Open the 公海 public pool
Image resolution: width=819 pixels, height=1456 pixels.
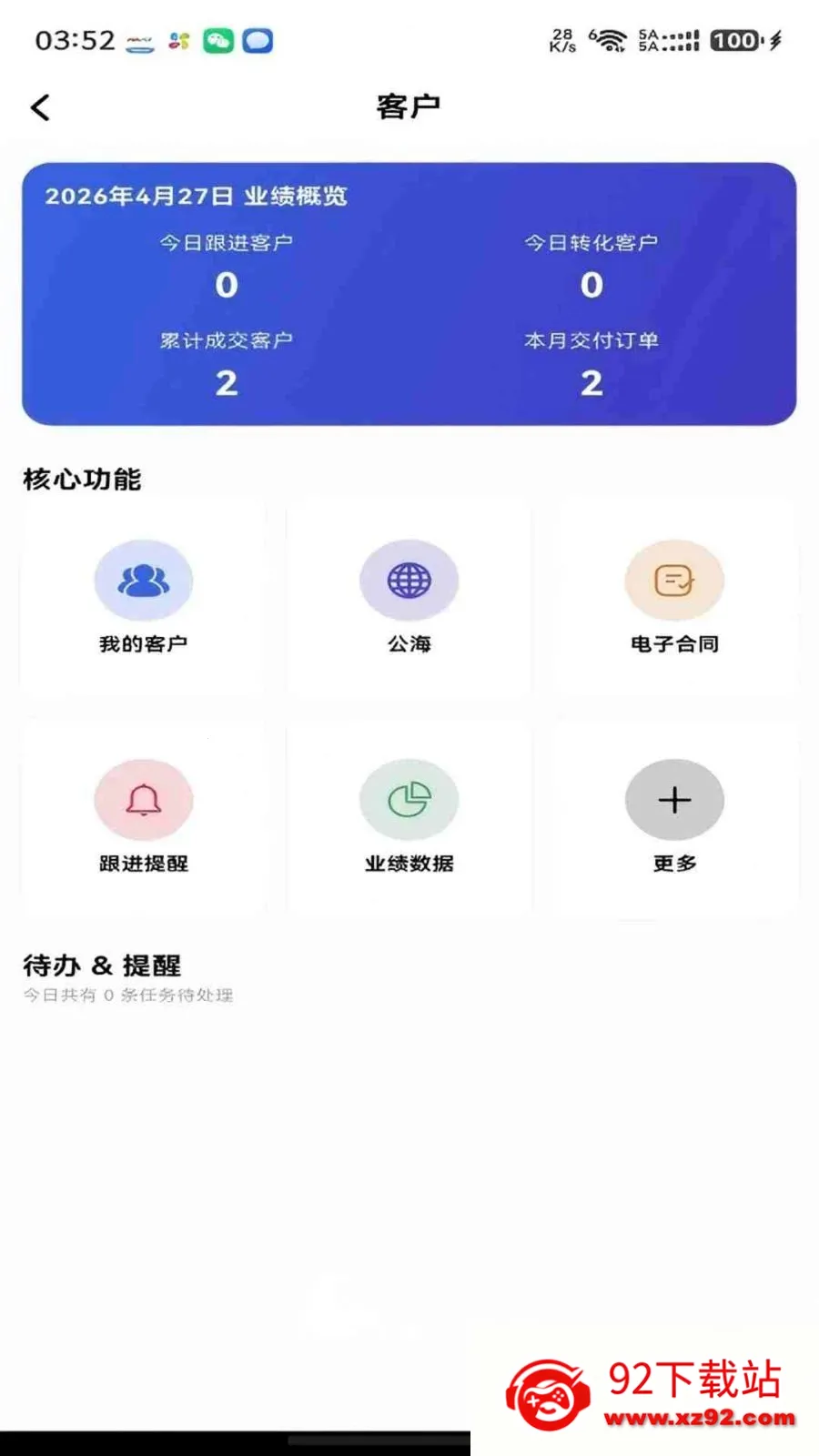click(x=409, y=598)
